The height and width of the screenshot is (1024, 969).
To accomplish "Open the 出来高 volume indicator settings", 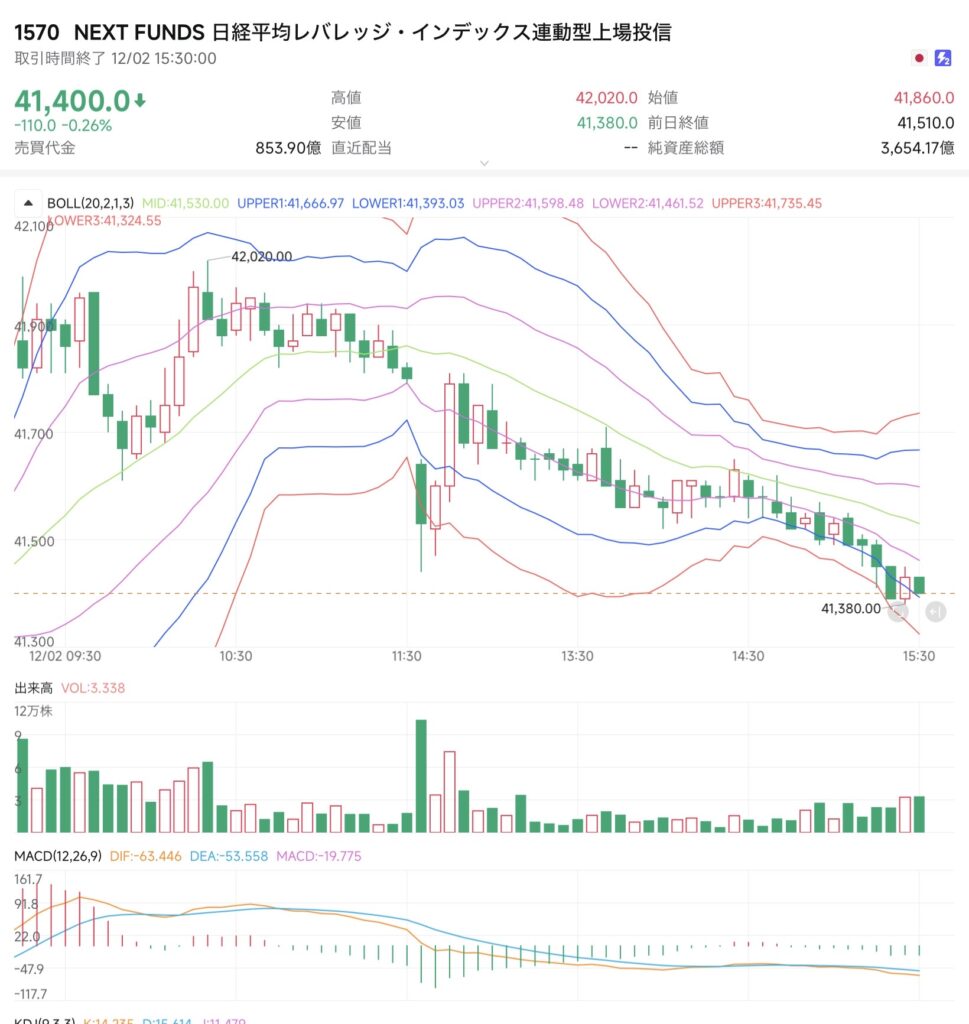I will pyautogui.click(x=34, y=688).
